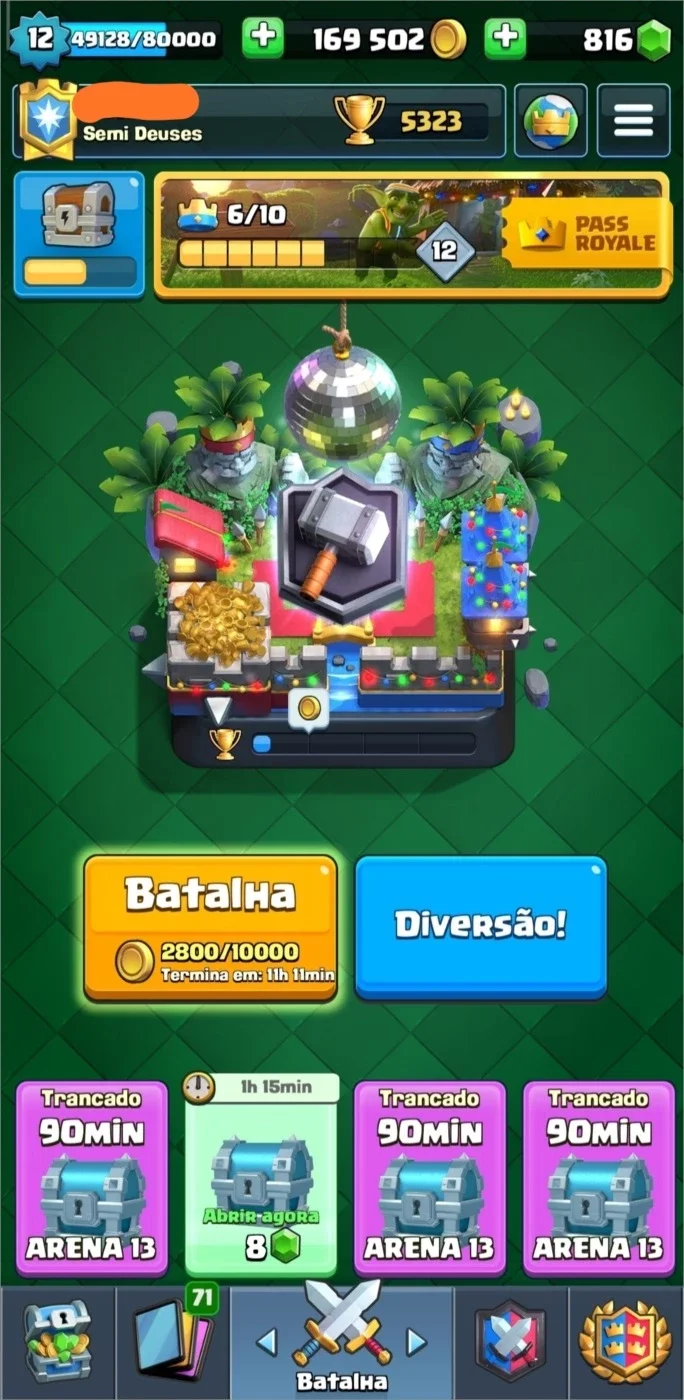Open the crown globe leaderboard icon
The image size is (684, 1400).
coord(550,121)
